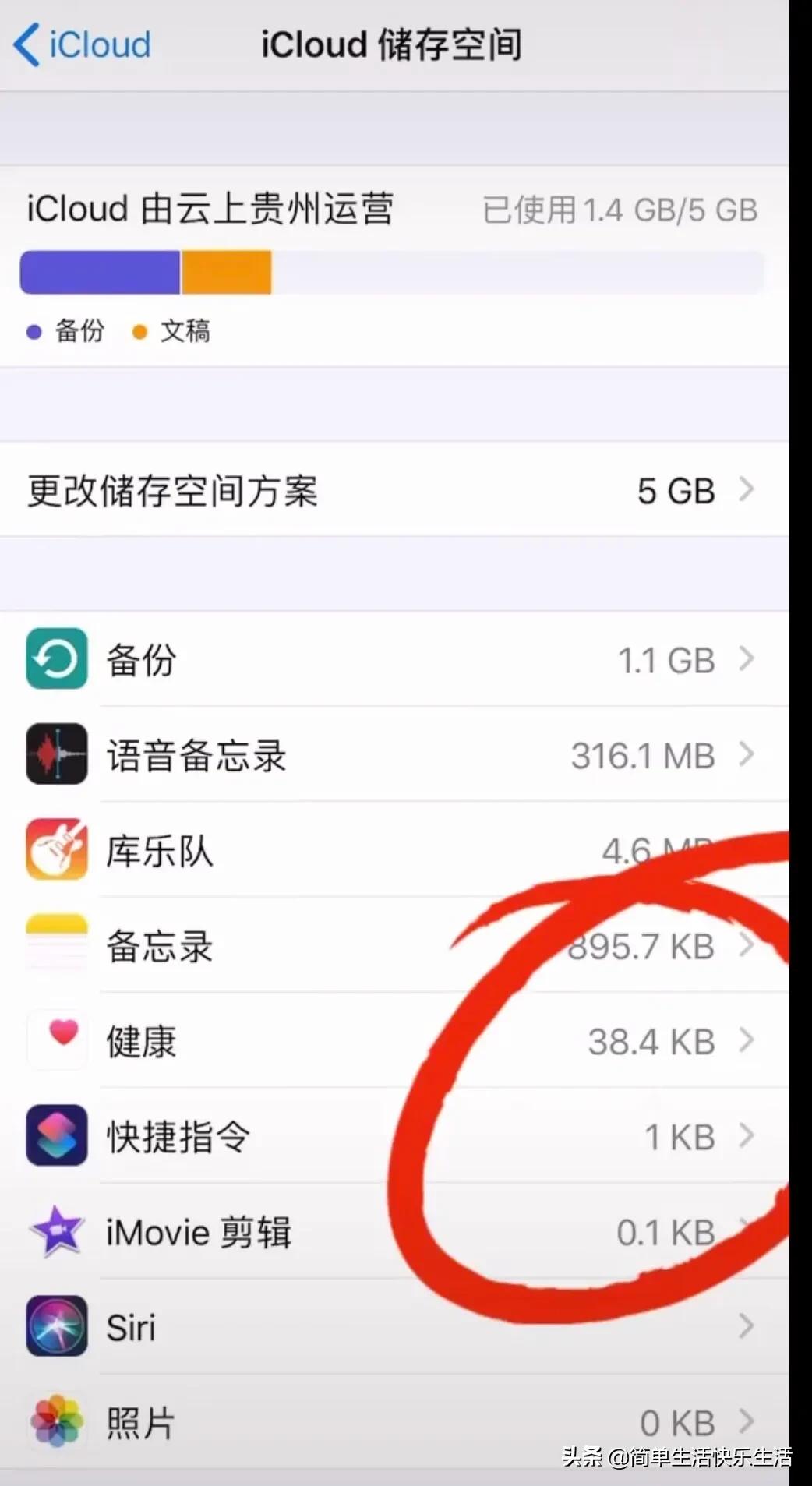Tap the orange 文稿 legend dot
The width and height of the screenshot is (812, 1486).
(x=141, y=331)
